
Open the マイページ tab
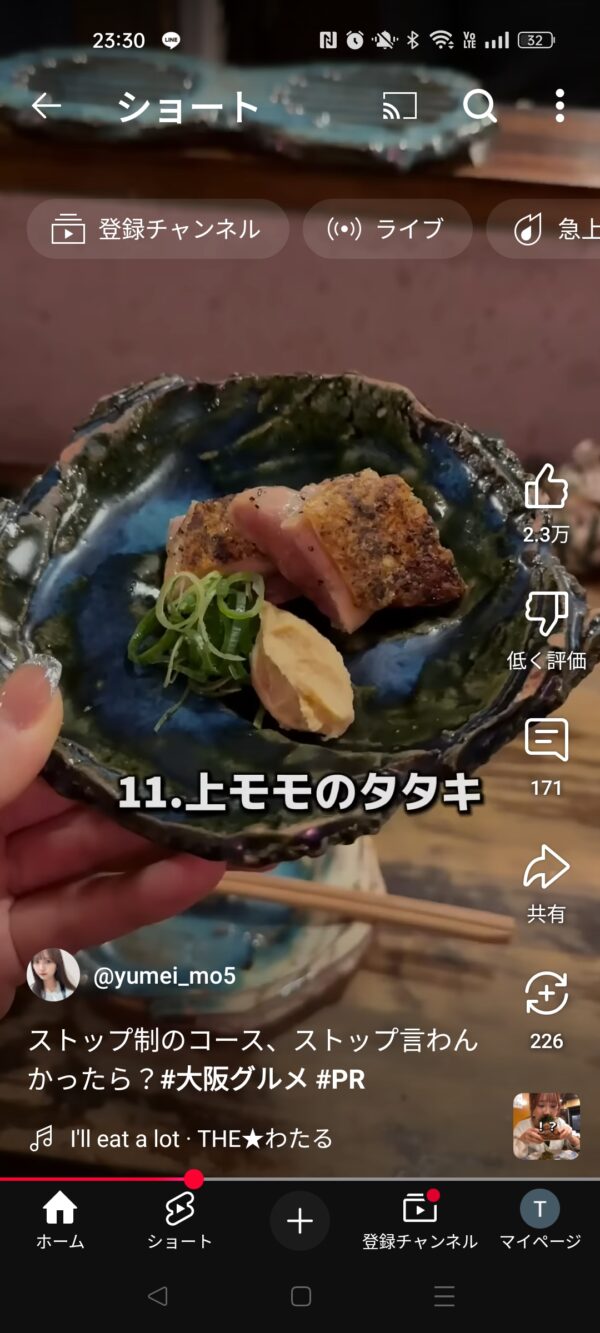[540, 1221]
